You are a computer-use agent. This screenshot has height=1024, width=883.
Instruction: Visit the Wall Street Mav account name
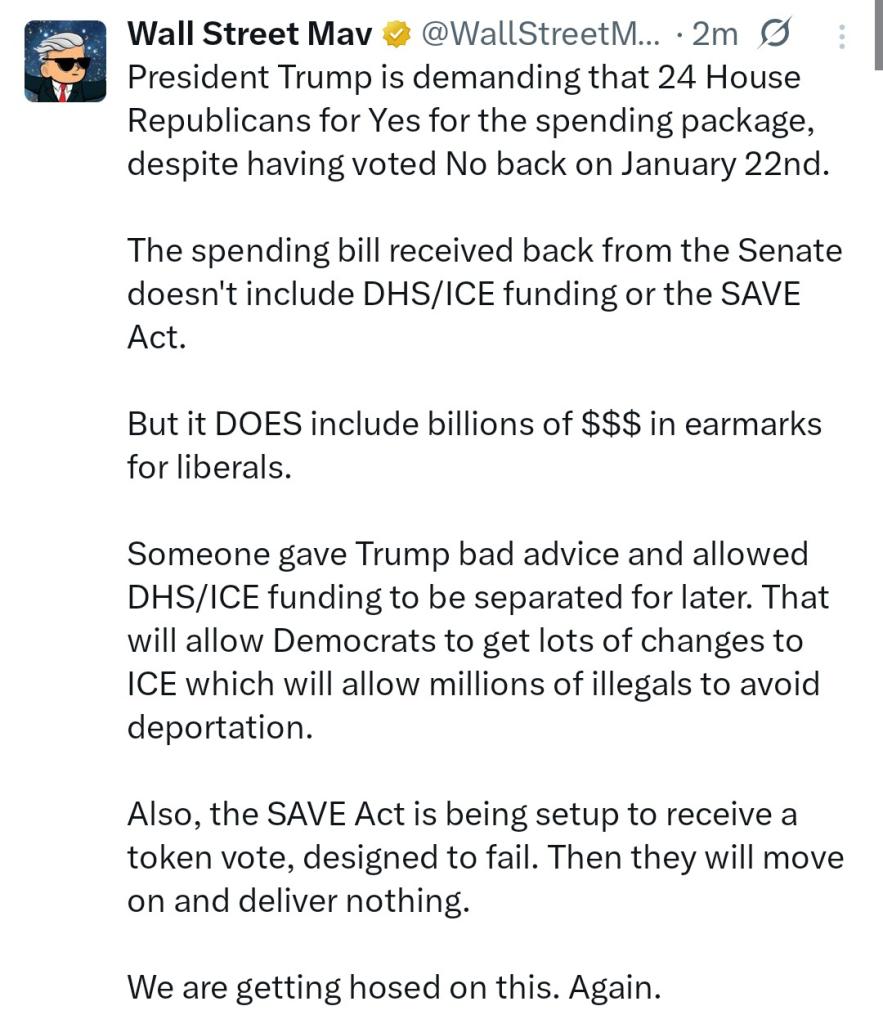(250, 35)
